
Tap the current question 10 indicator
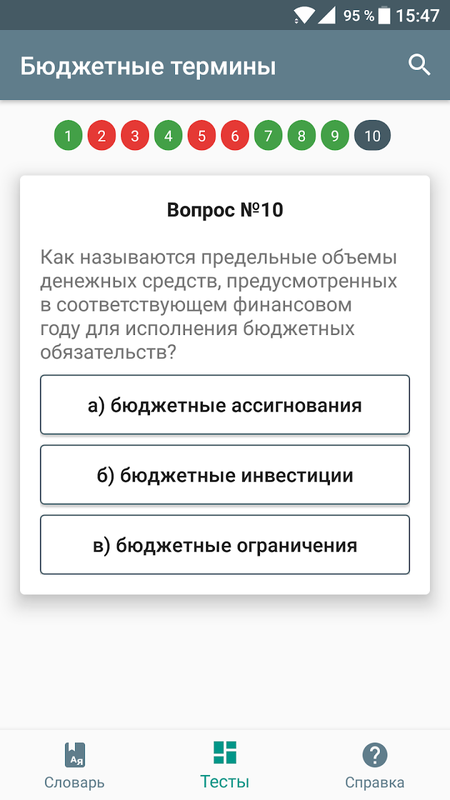(372, 136)
